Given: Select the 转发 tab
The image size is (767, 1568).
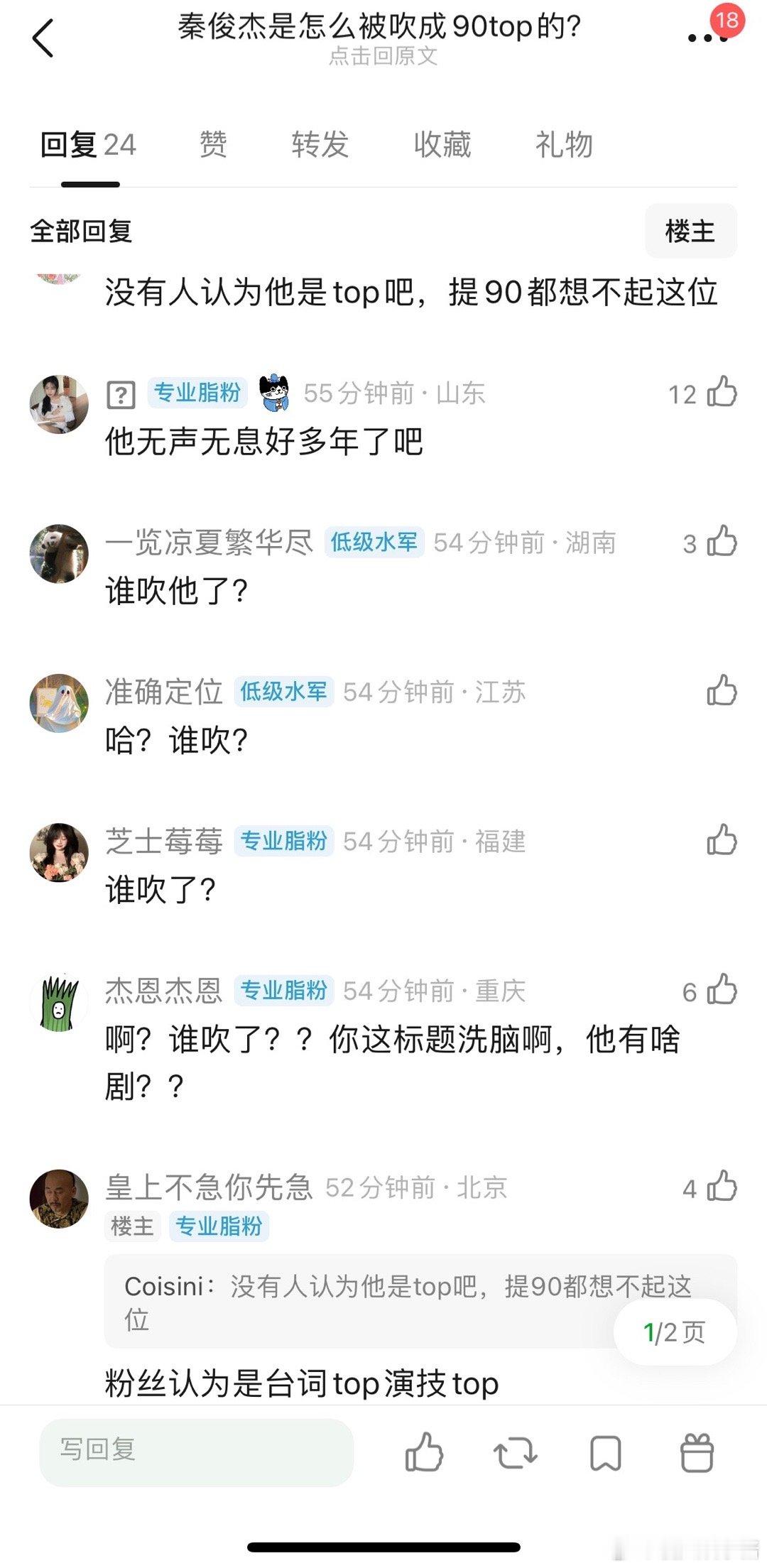Looking at the screenshot, I should tap(319, 145).
